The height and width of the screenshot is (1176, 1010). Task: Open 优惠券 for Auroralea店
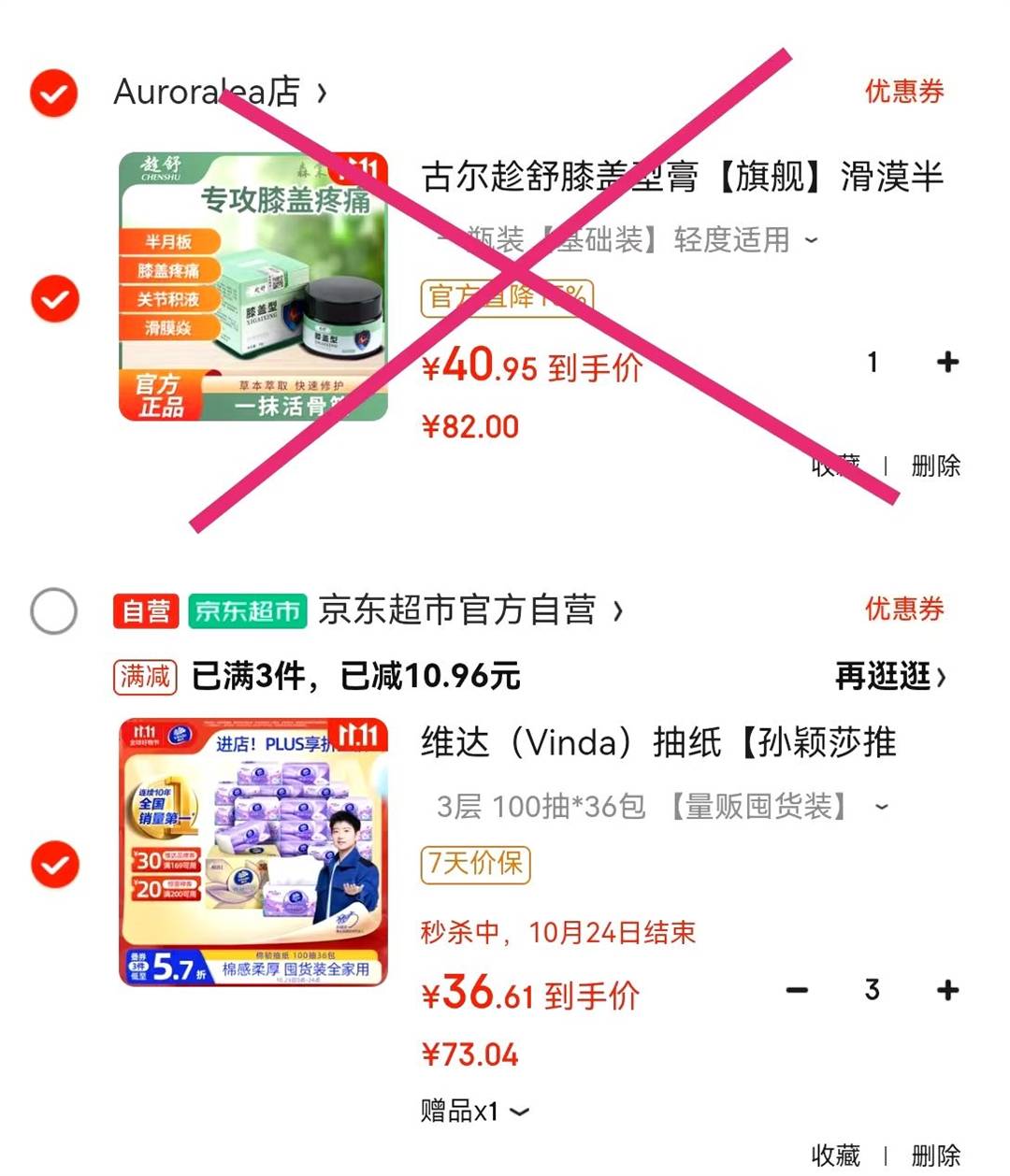[x=903, y=92]
